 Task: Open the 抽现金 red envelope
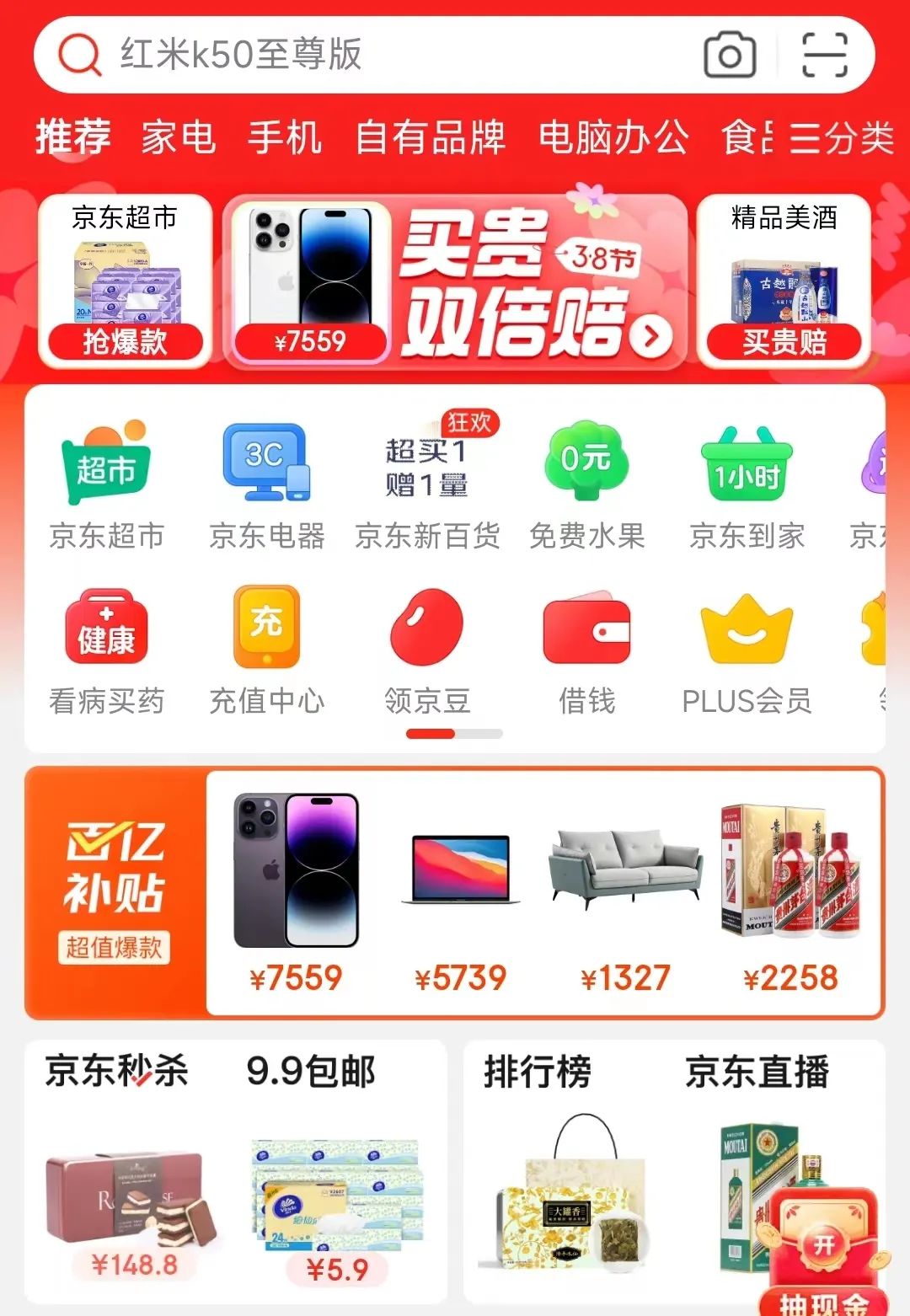click(823, 1255)
